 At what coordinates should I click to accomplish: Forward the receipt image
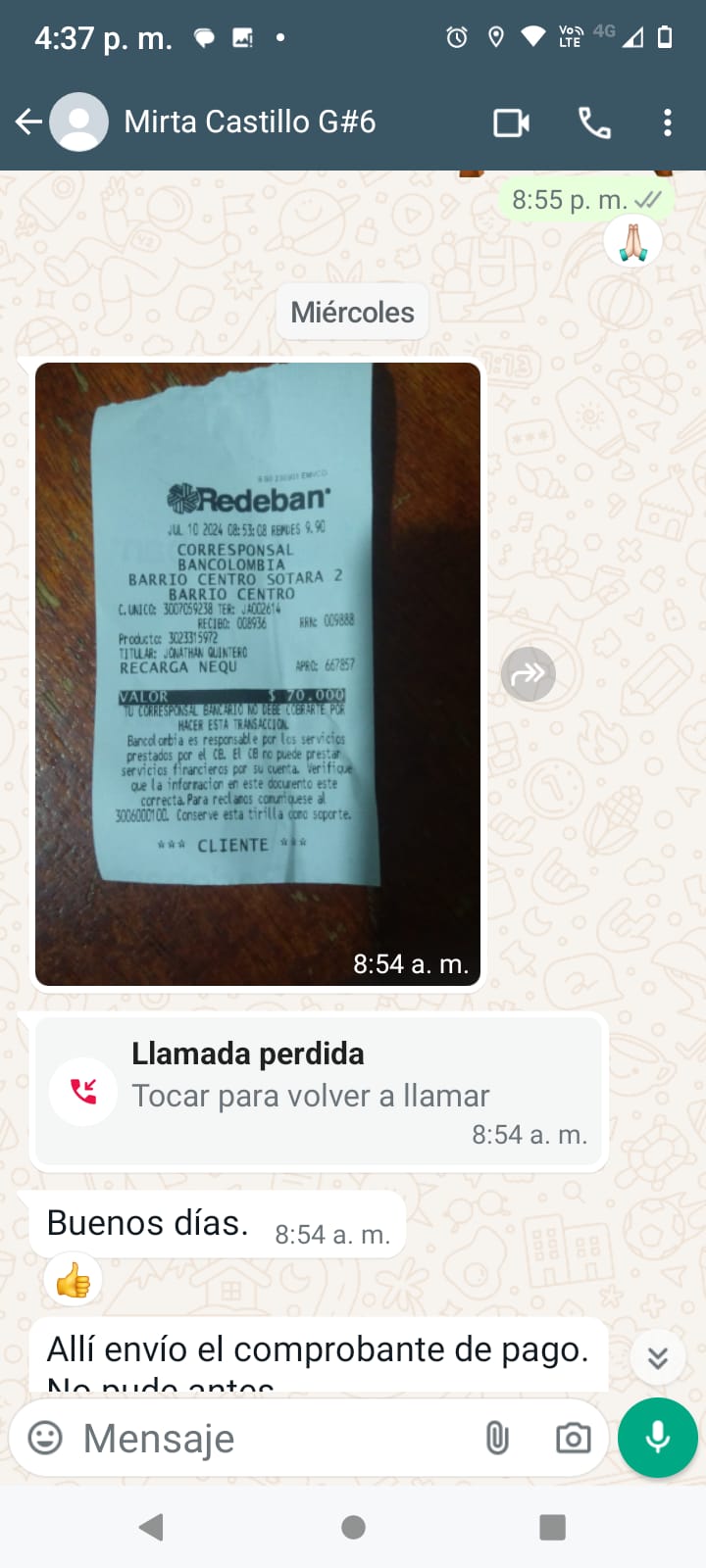point(529,673)
